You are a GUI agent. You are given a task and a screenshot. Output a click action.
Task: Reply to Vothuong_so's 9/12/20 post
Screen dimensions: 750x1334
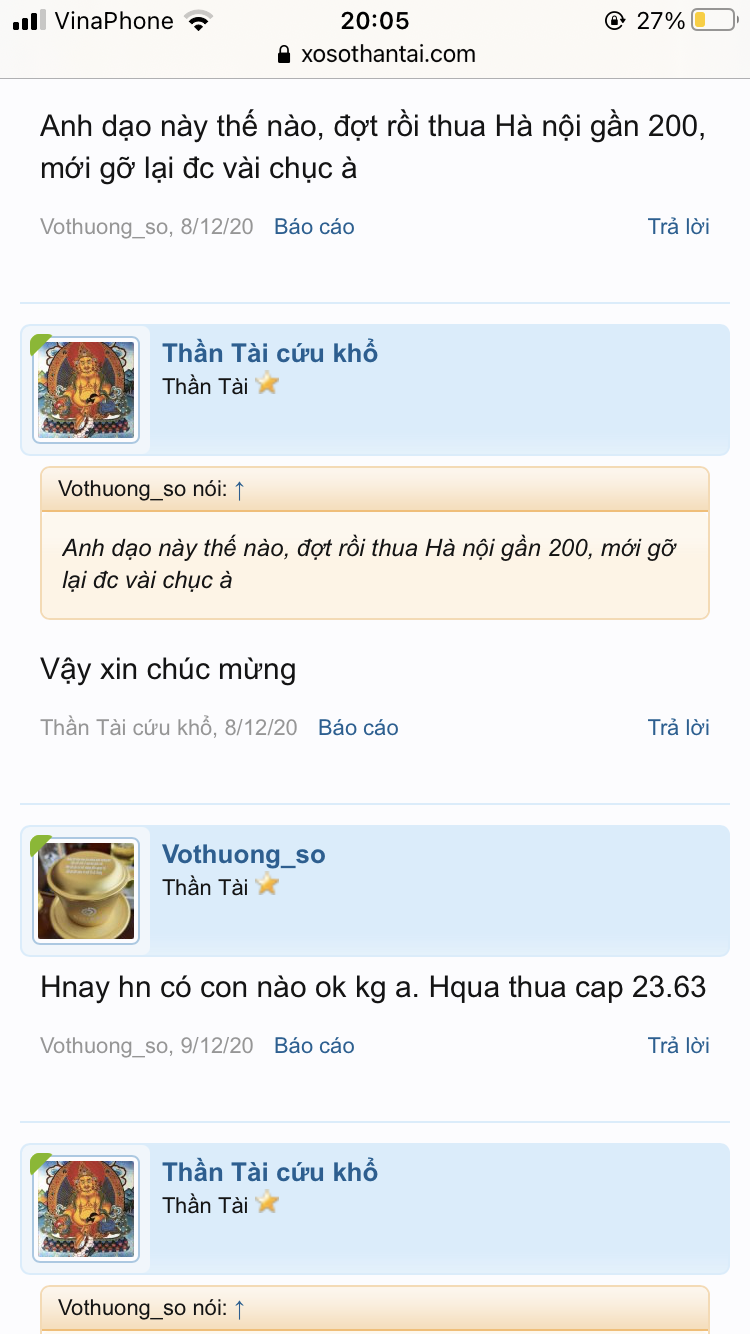tap(678, 1046)
